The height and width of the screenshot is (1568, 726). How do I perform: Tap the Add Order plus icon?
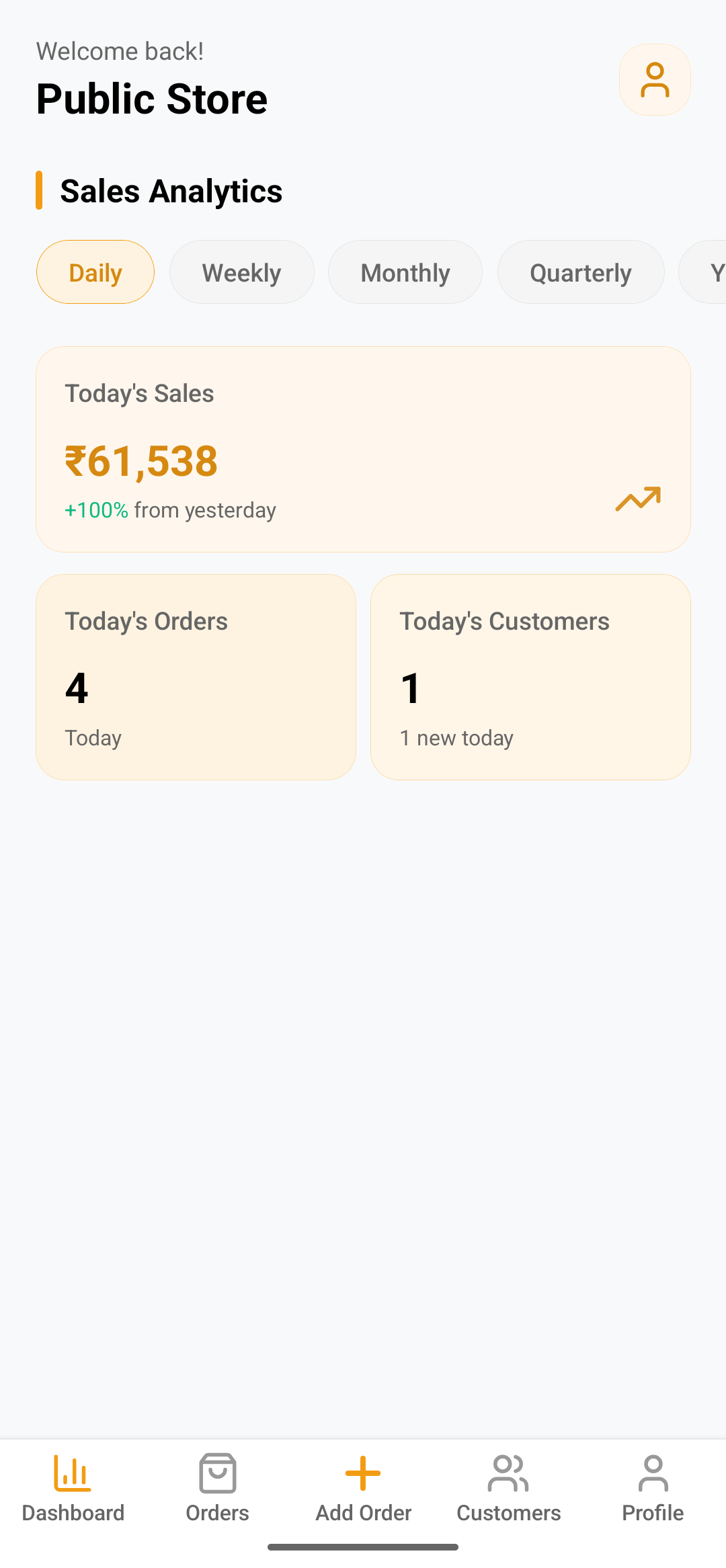click(363, 1473)
